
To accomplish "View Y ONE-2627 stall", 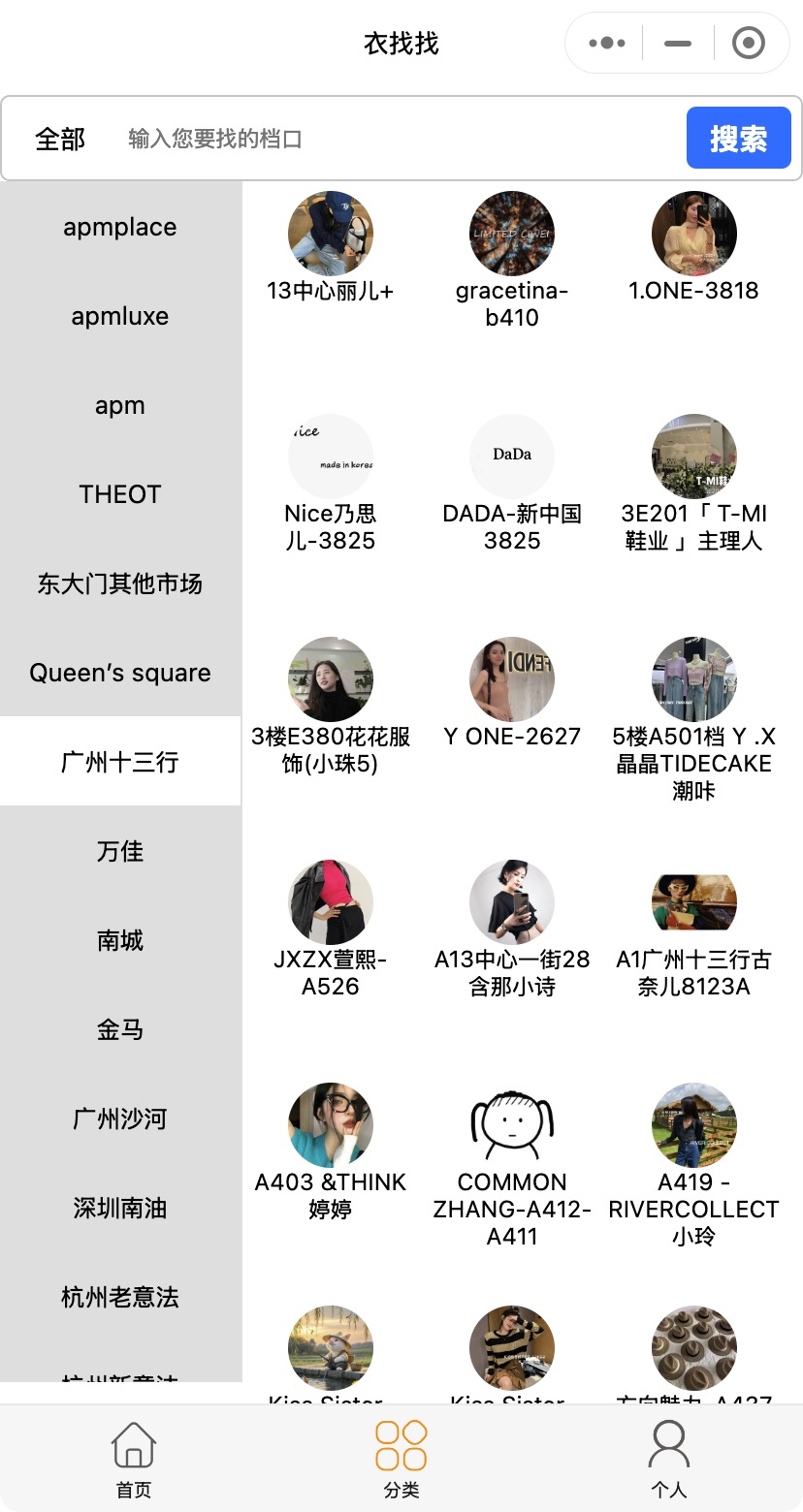I will pos(511,679).
